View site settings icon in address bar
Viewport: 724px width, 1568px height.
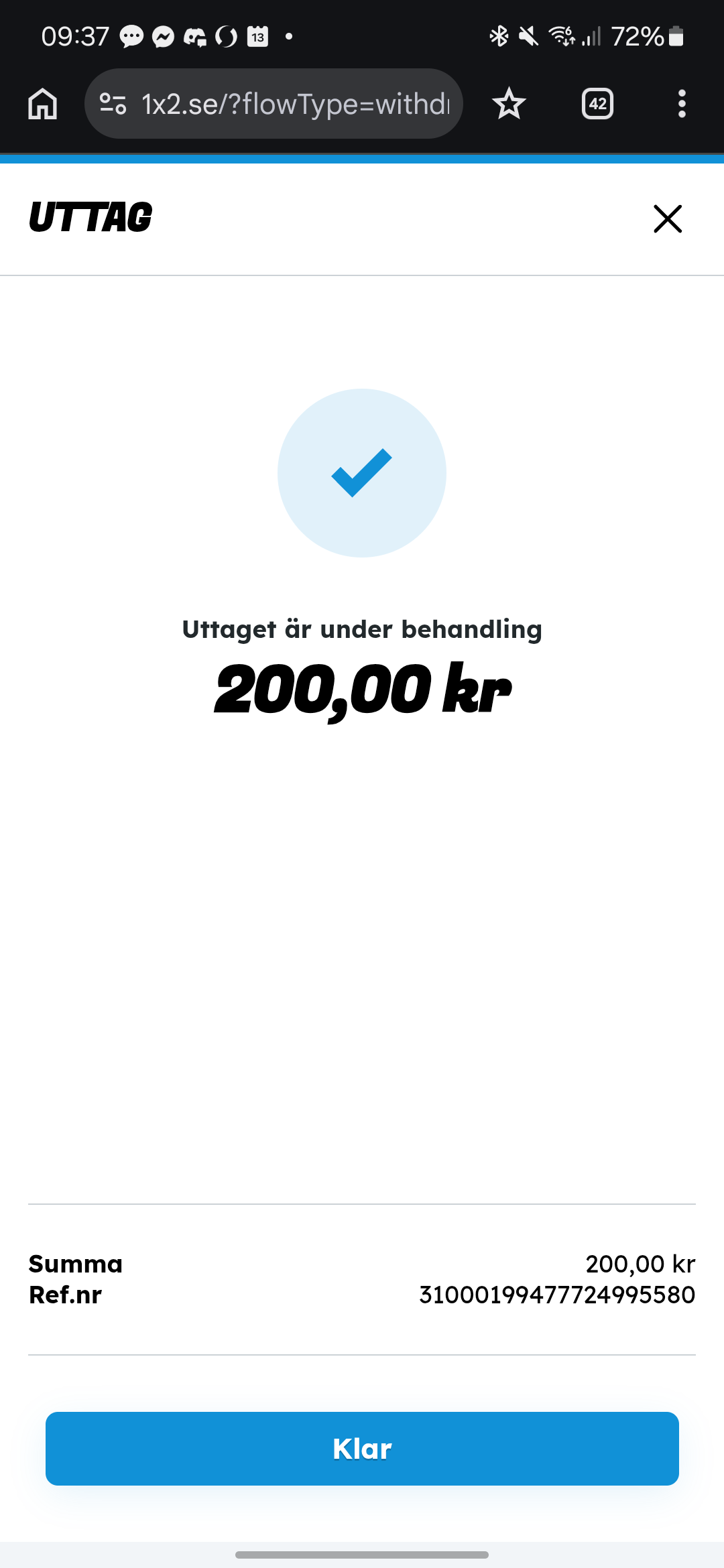113,104
